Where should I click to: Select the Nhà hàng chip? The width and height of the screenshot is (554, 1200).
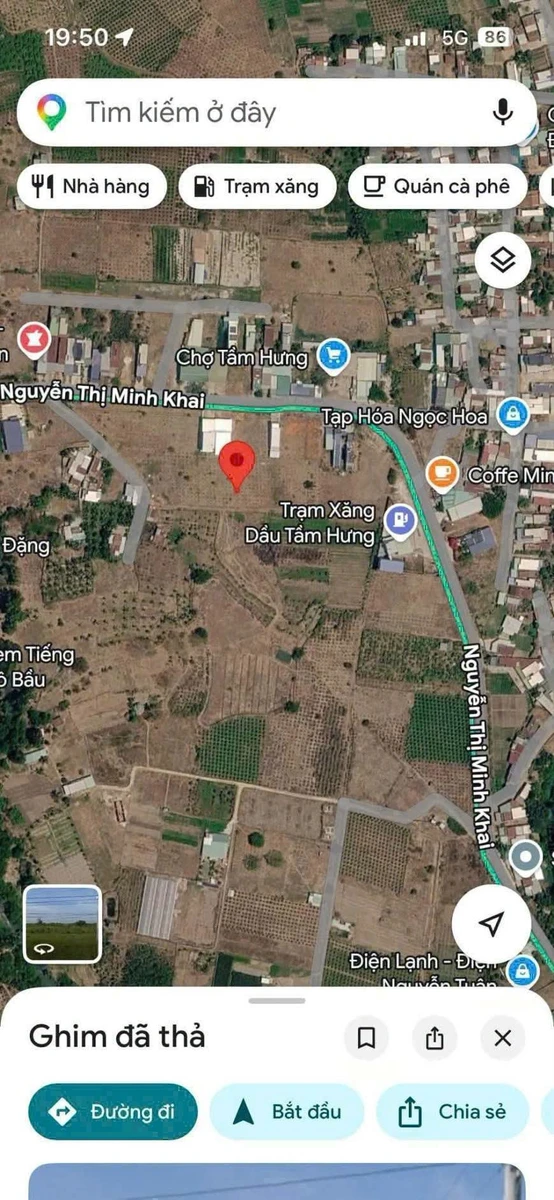(x=91, y=186)
